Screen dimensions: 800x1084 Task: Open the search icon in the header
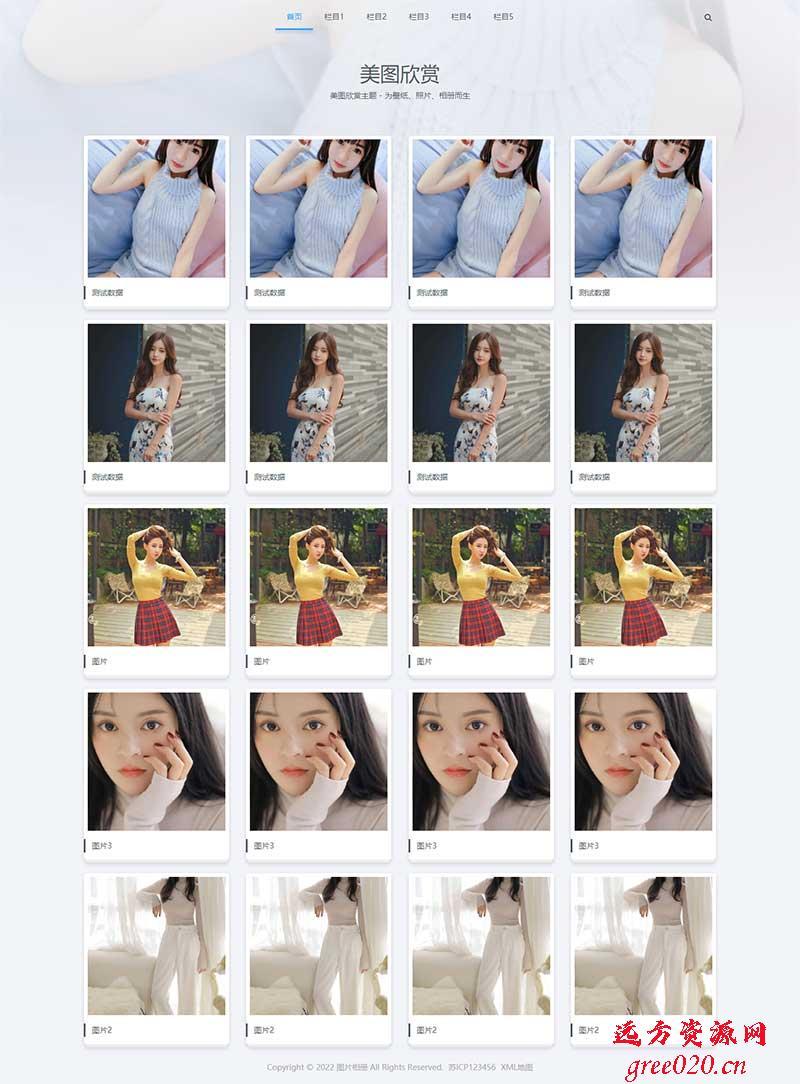[x=708, y=17]
